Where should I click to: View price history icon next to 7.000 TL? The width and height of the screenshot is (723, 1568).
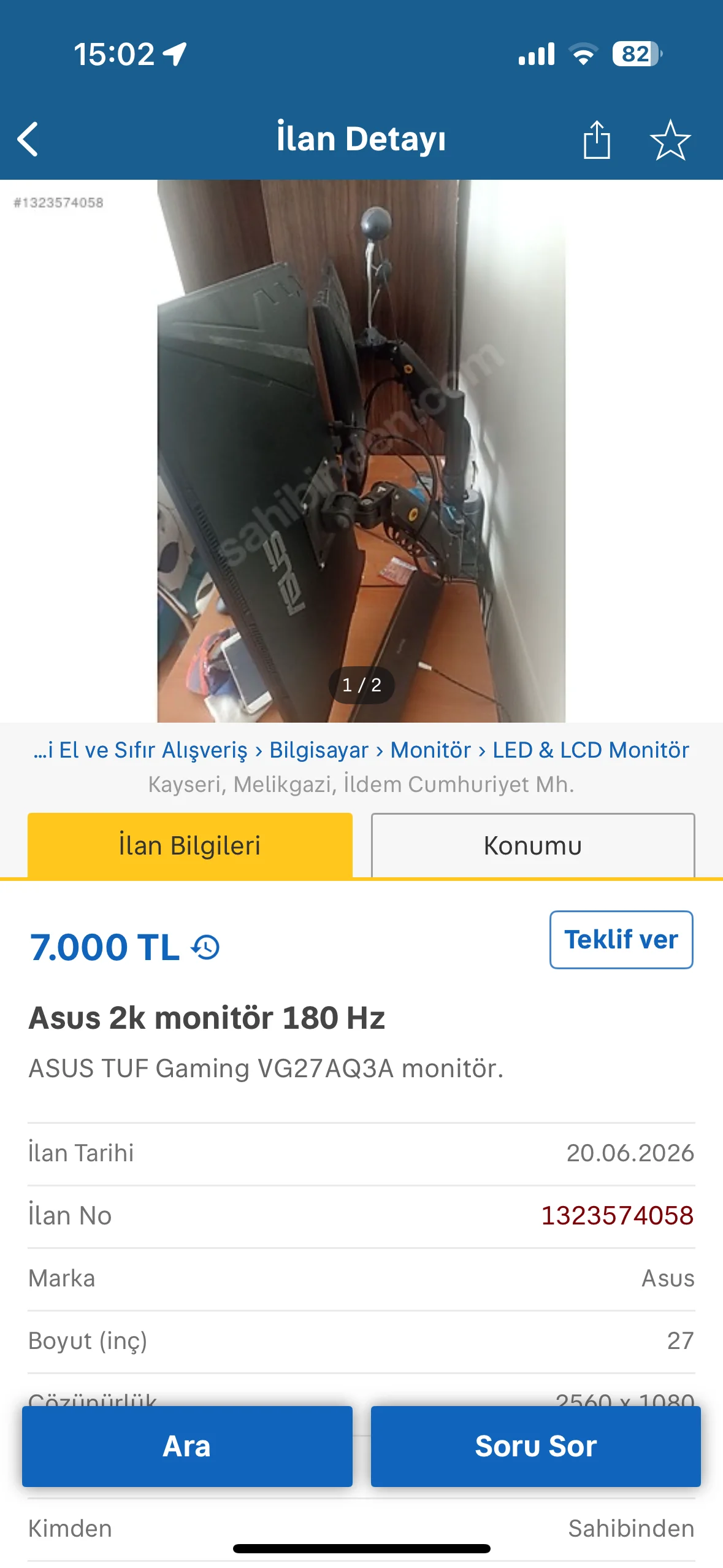point(205,947)
